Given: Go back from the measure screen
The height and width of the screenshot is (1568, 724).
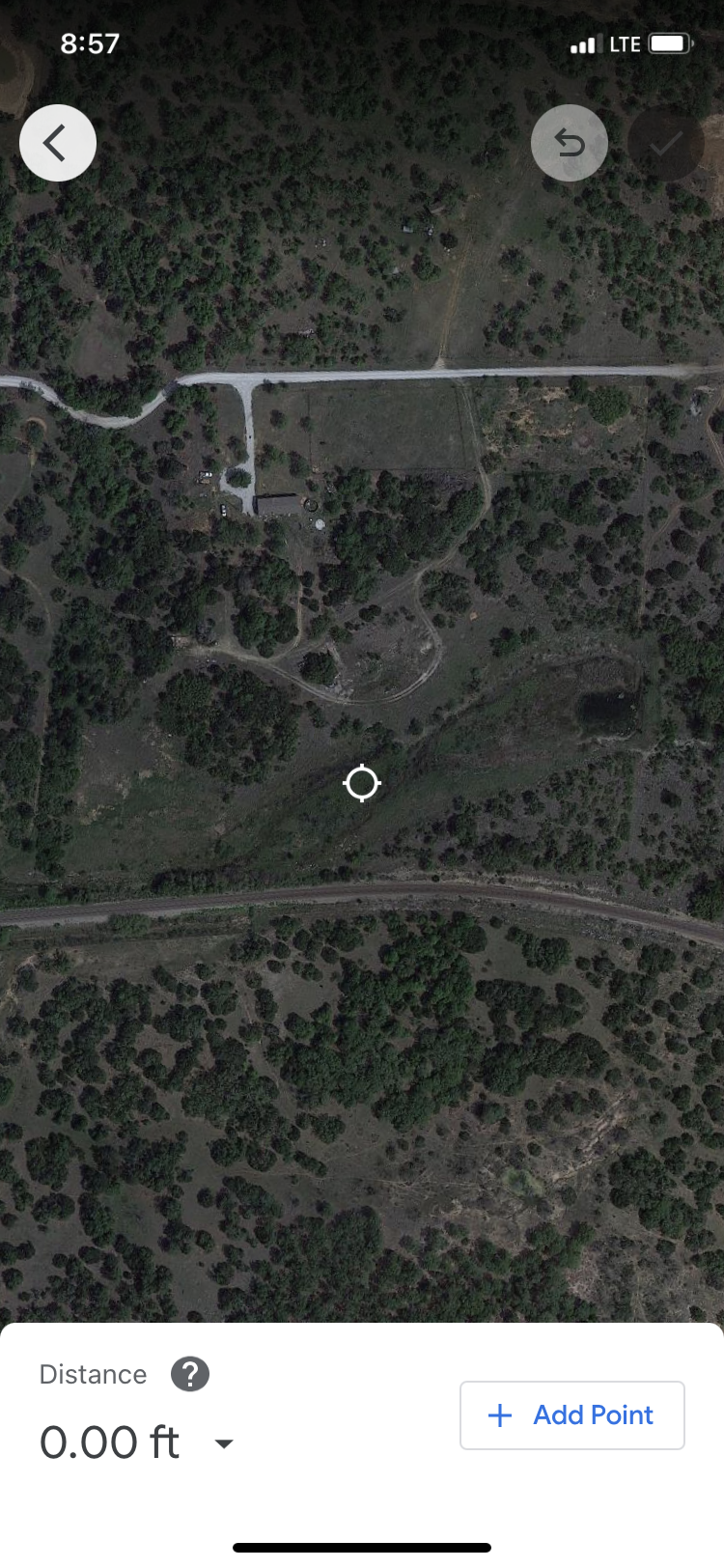Looking at the screenshot, I should [58, 143].
